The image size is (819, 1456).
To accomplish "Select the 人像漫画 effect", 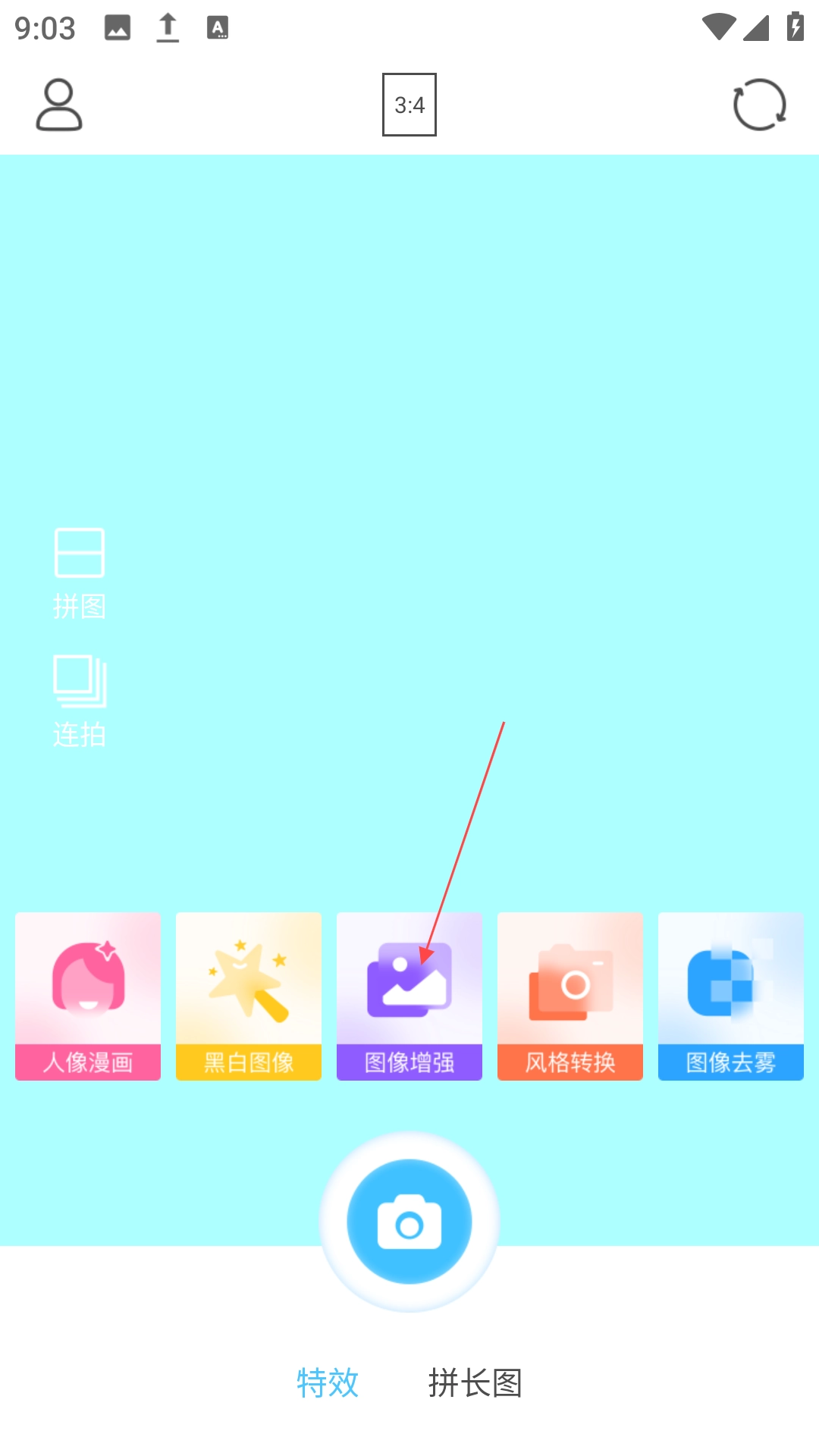I will tap(88, 996).
